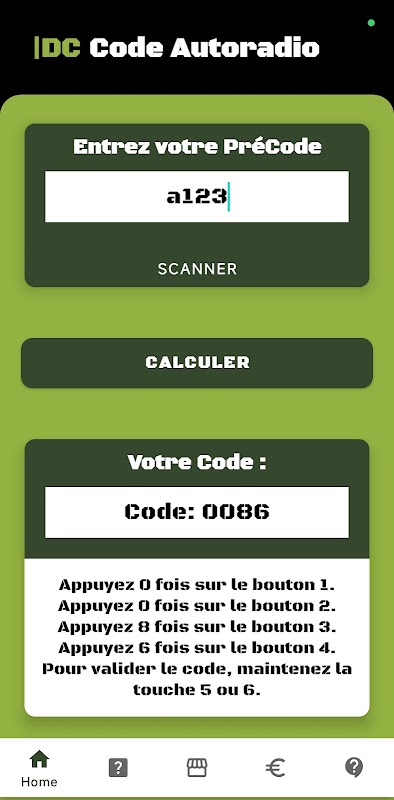This screenshot has width=394, height=800.
Task: Tap the PréCode input field
Action: pyautogui.click(x=197, y=196)
